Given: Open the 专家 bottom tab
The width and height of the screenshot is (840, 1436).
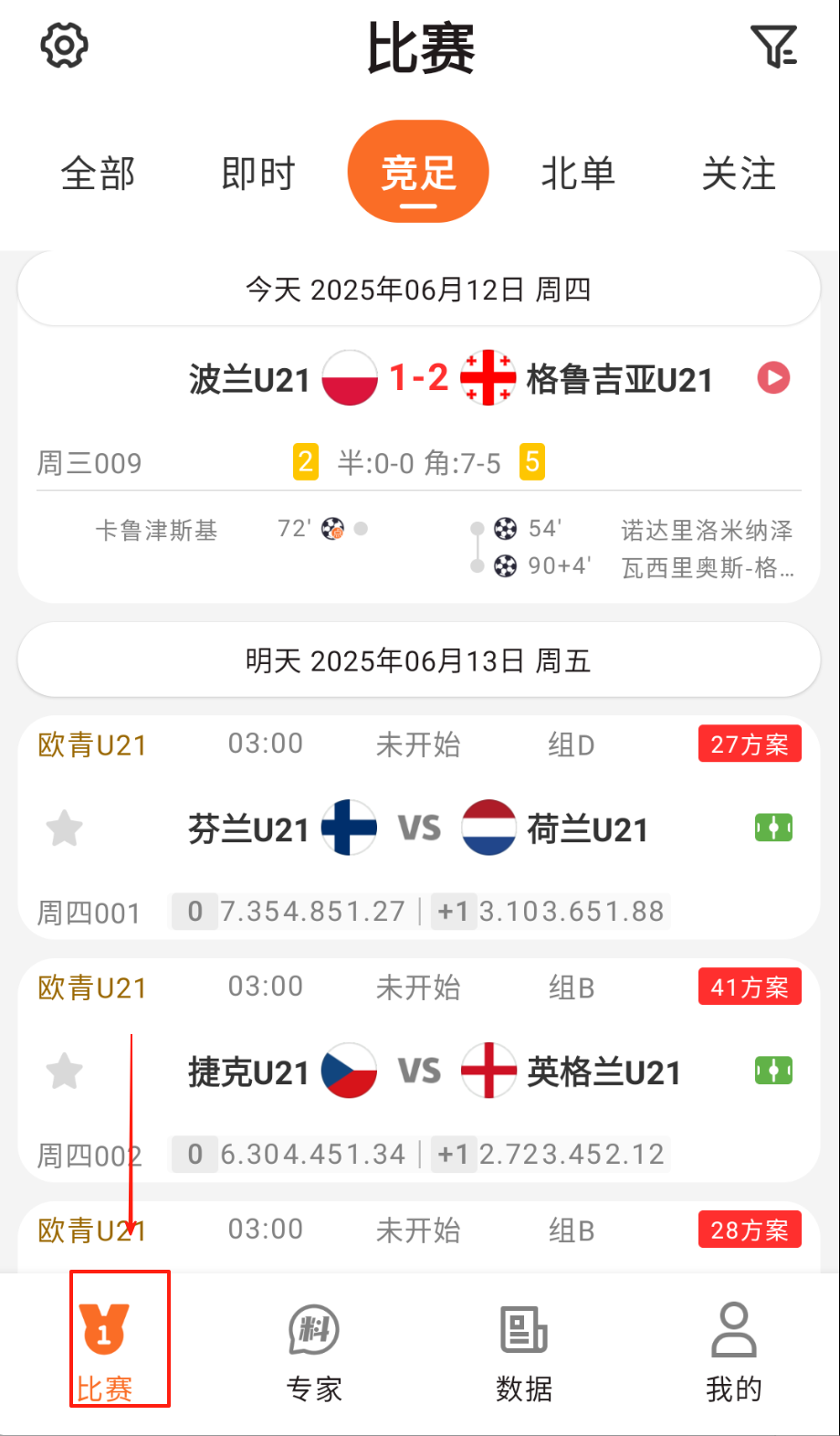Looking at the screenshot, I should pyautogui.click(x=314, y=1350).
